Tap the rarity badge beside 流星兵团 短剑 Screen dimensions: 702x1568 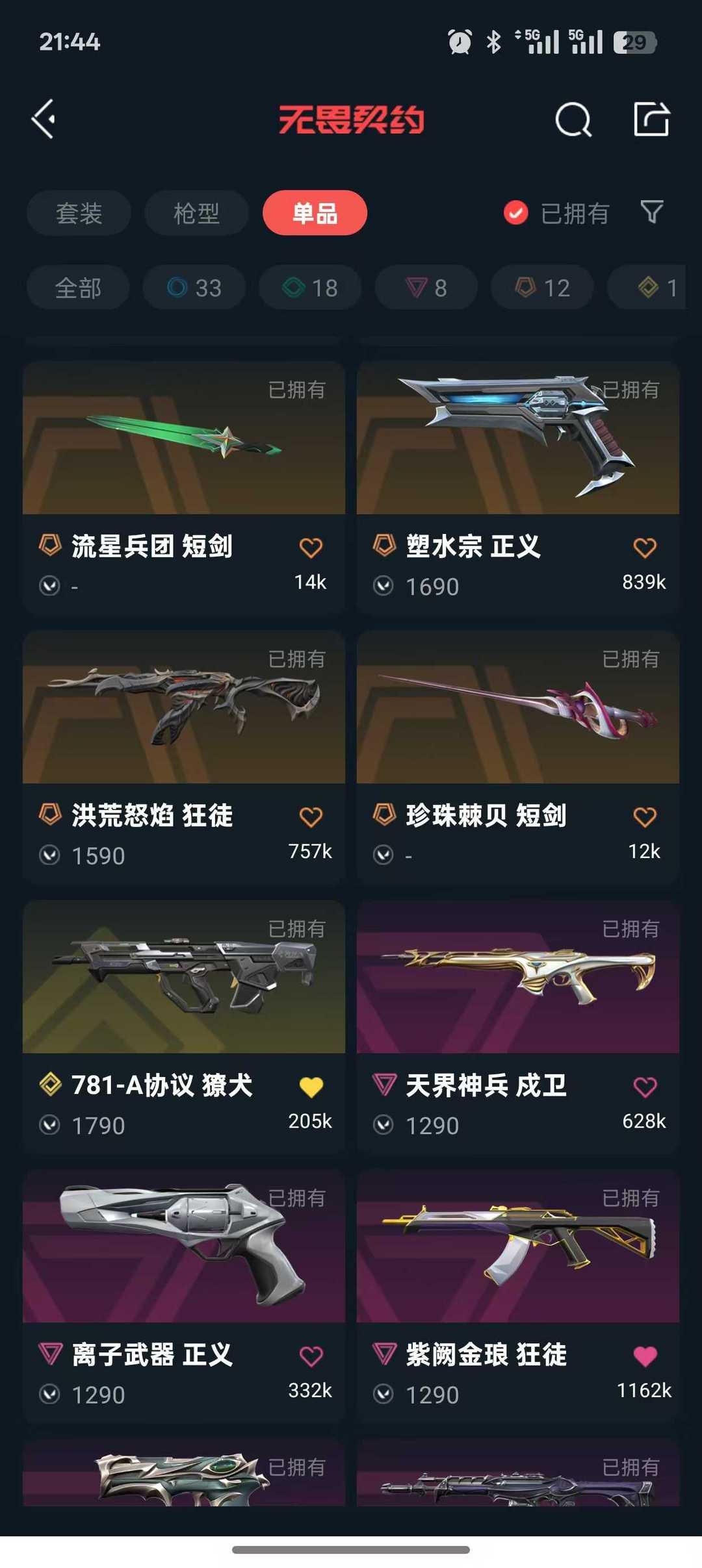[x=50, y=546]
